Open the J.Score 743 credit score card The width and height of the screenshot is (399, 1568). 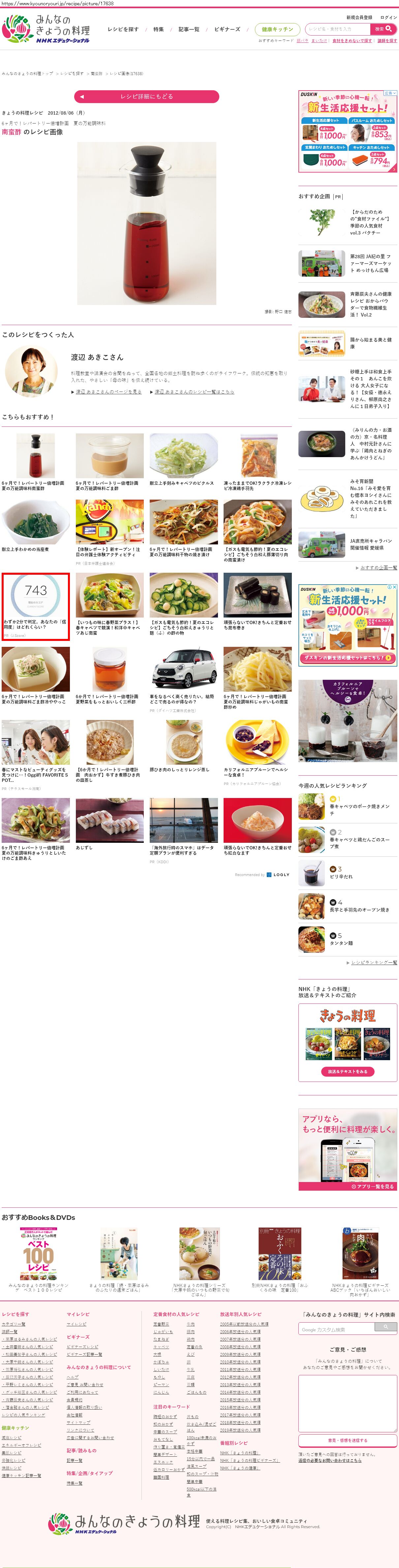point(36,605)
